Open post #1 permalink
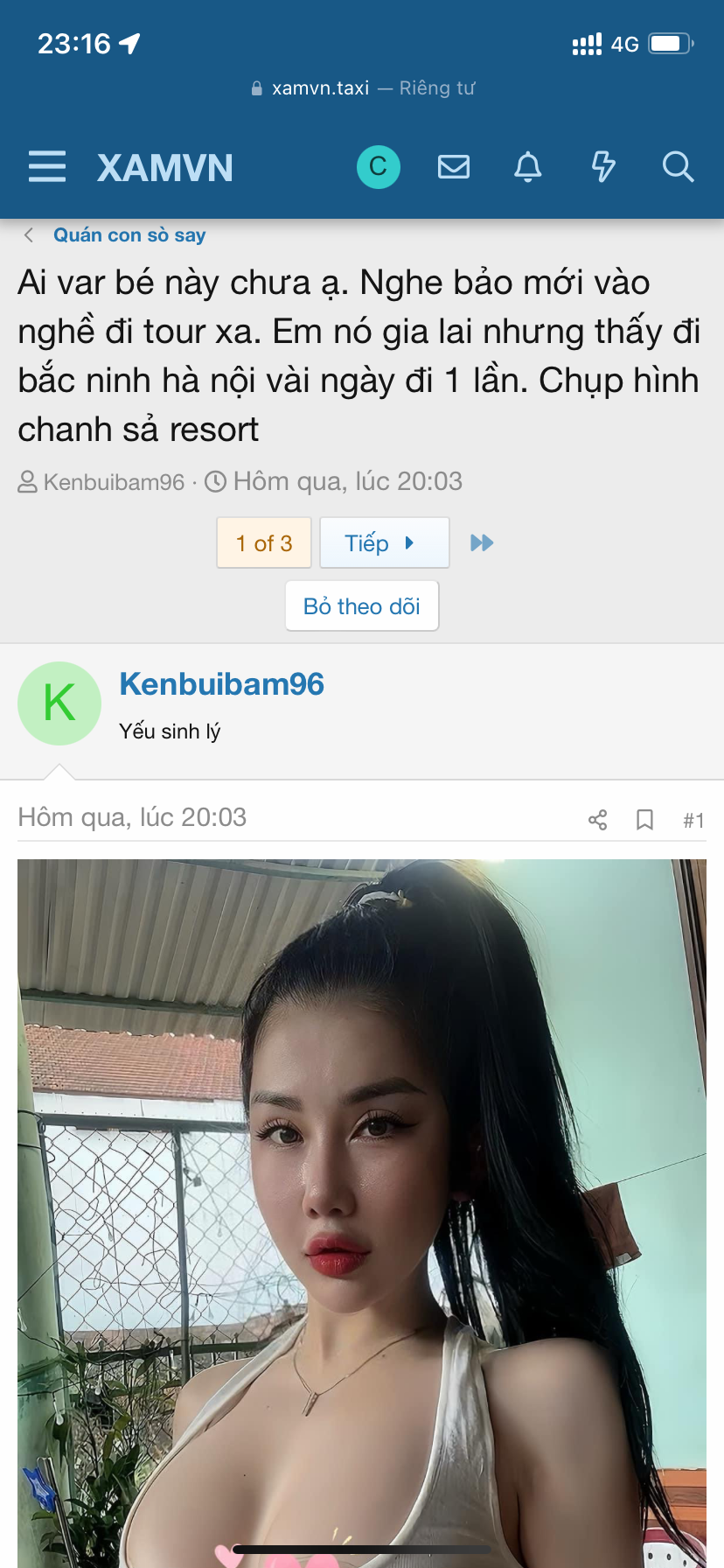Screen dimensions: 724x1568 click(693, 820)
